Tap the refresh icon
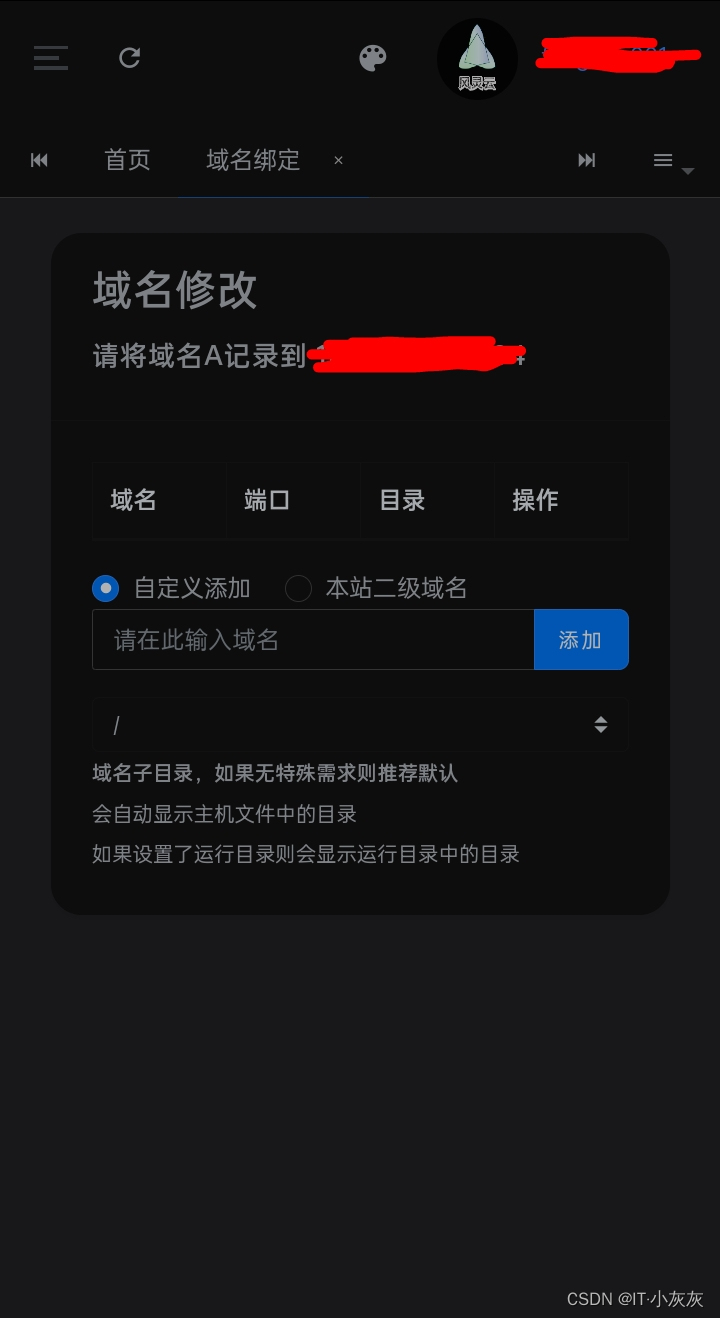 click(x=130, y=58)
